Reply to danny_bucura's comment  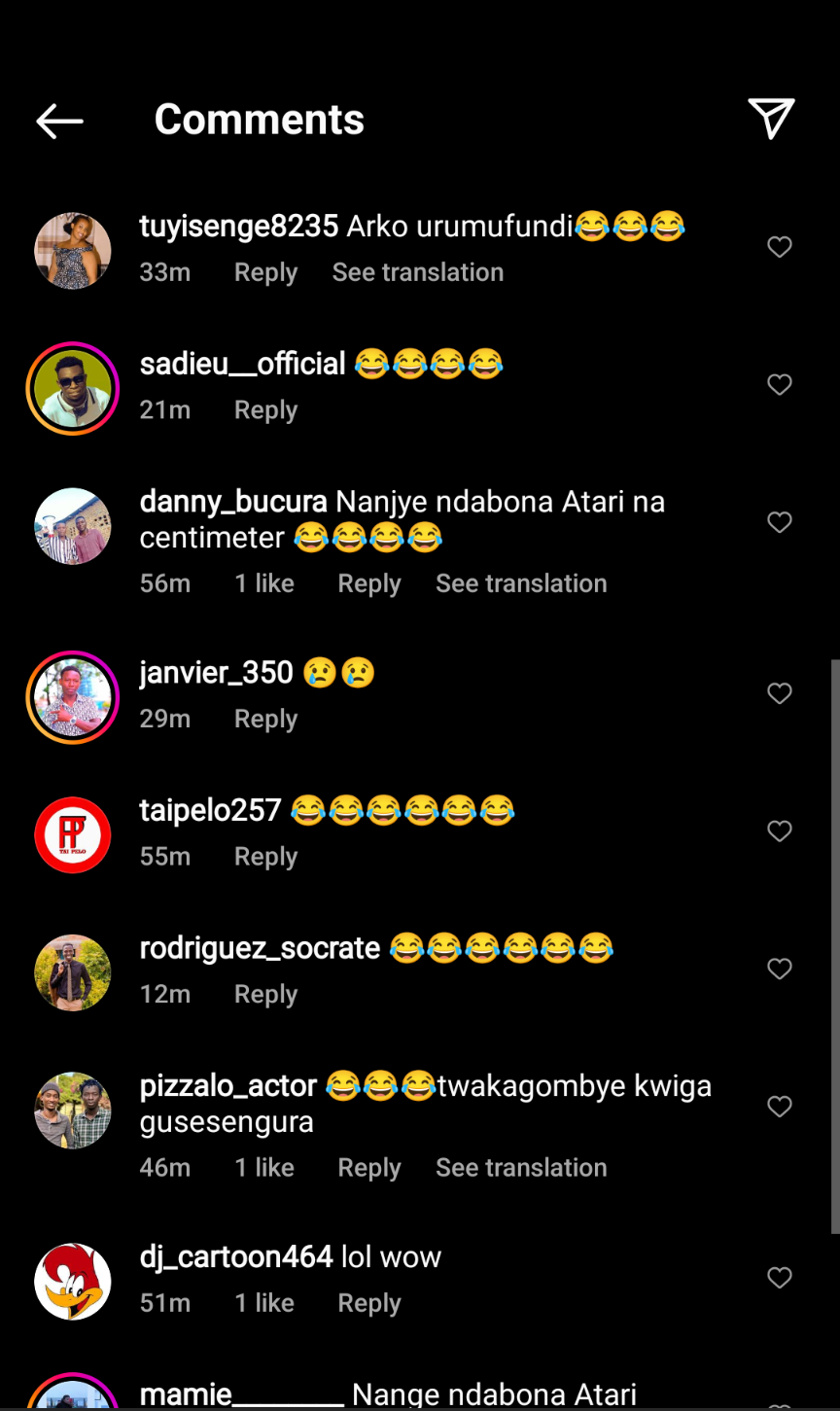coord(368,583)
